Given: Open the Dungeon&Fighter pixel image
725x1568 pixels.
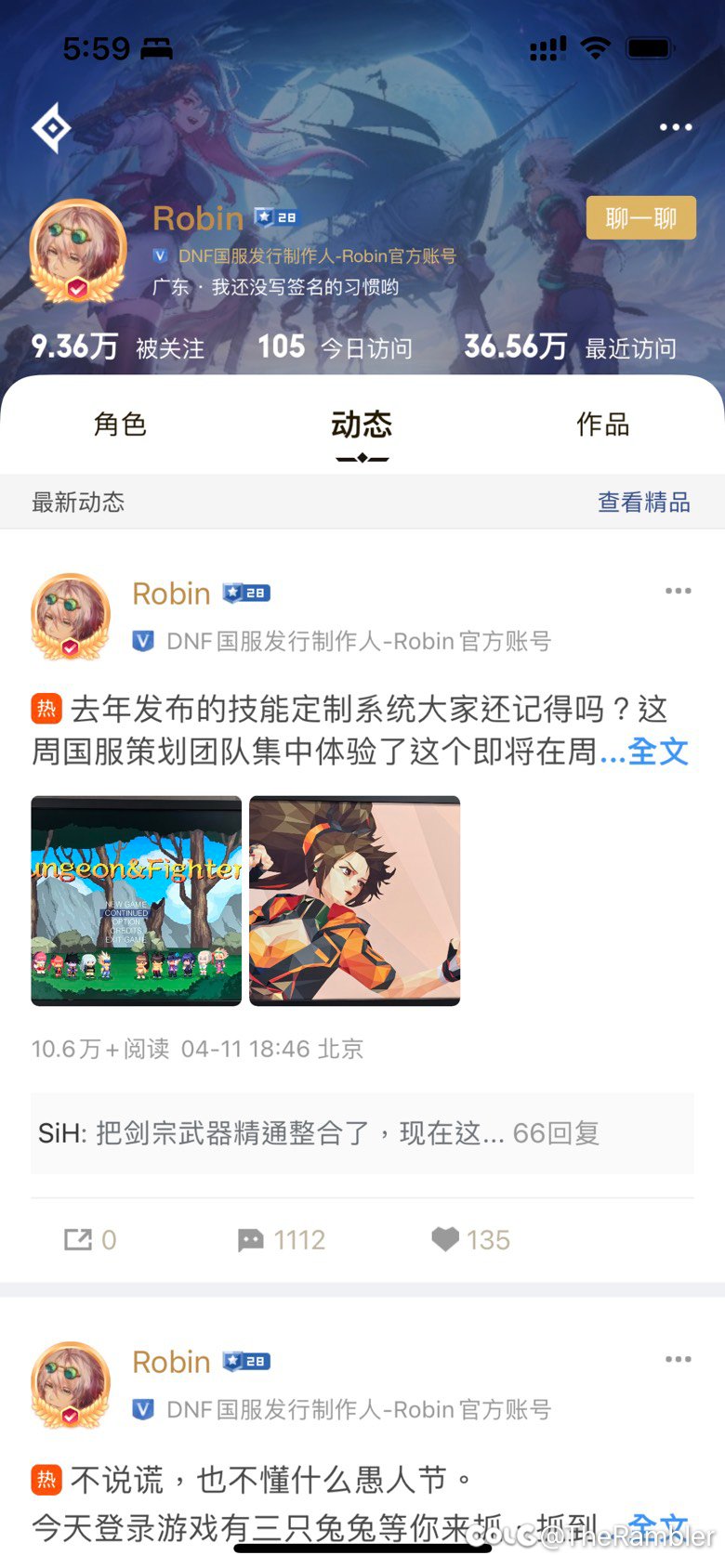Looking at the screenshot, I should tap(137, 901).
